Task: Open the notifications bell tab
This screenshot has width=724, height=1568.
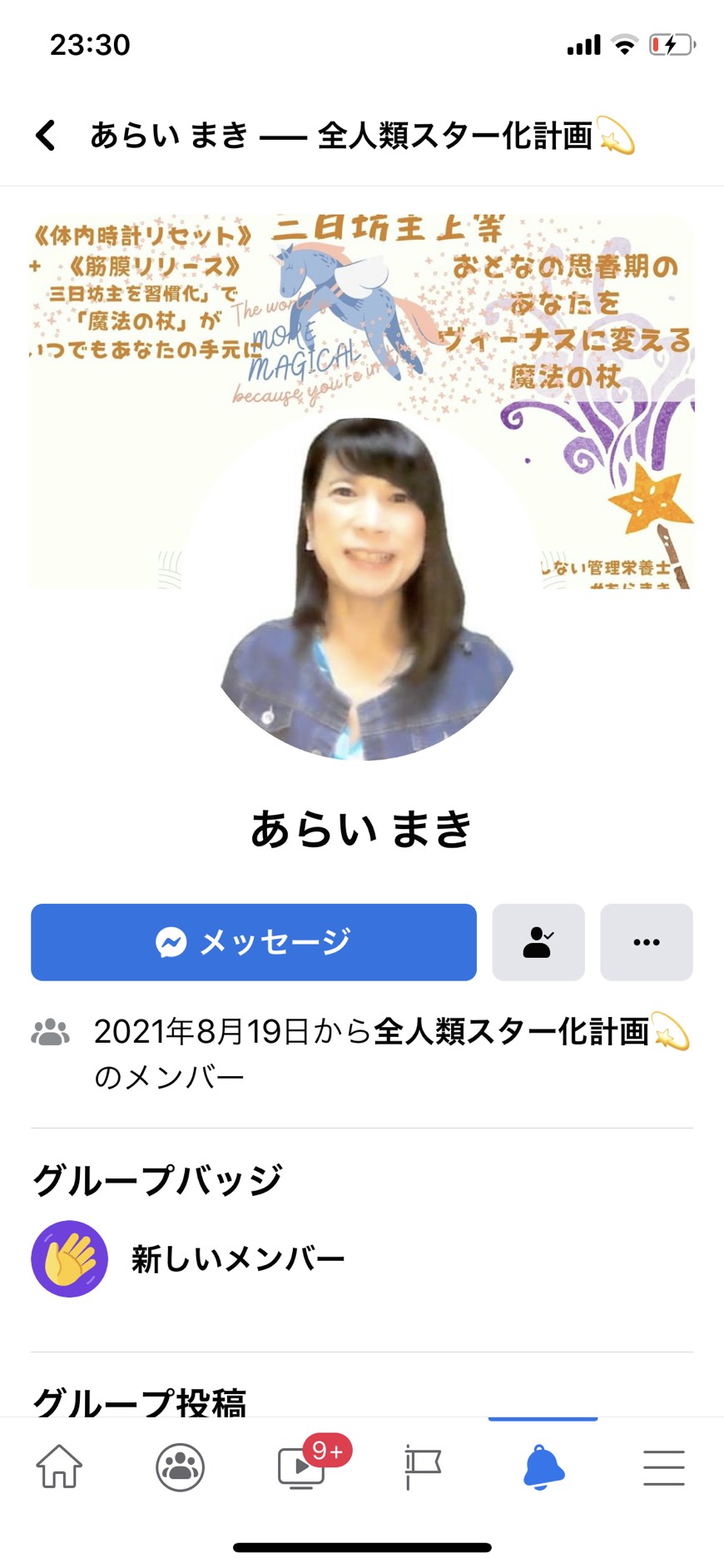Action: (543, 1466)
